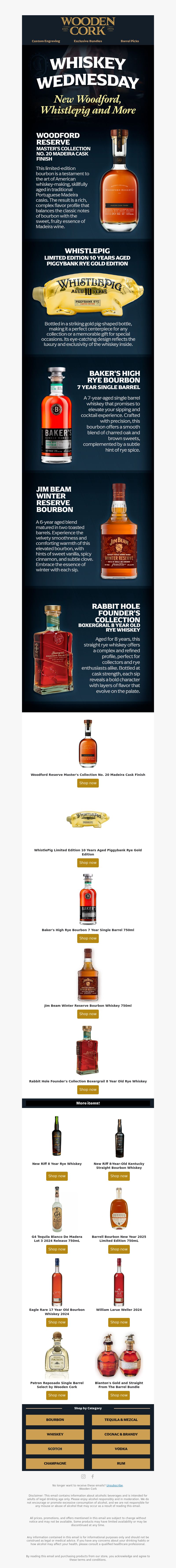Image resolution: width=176 pixels, height=1568 pixels.
Task: Shop now for Rabbit Hole Boxergrail Rye
Action: click(x=88, y=1090)
